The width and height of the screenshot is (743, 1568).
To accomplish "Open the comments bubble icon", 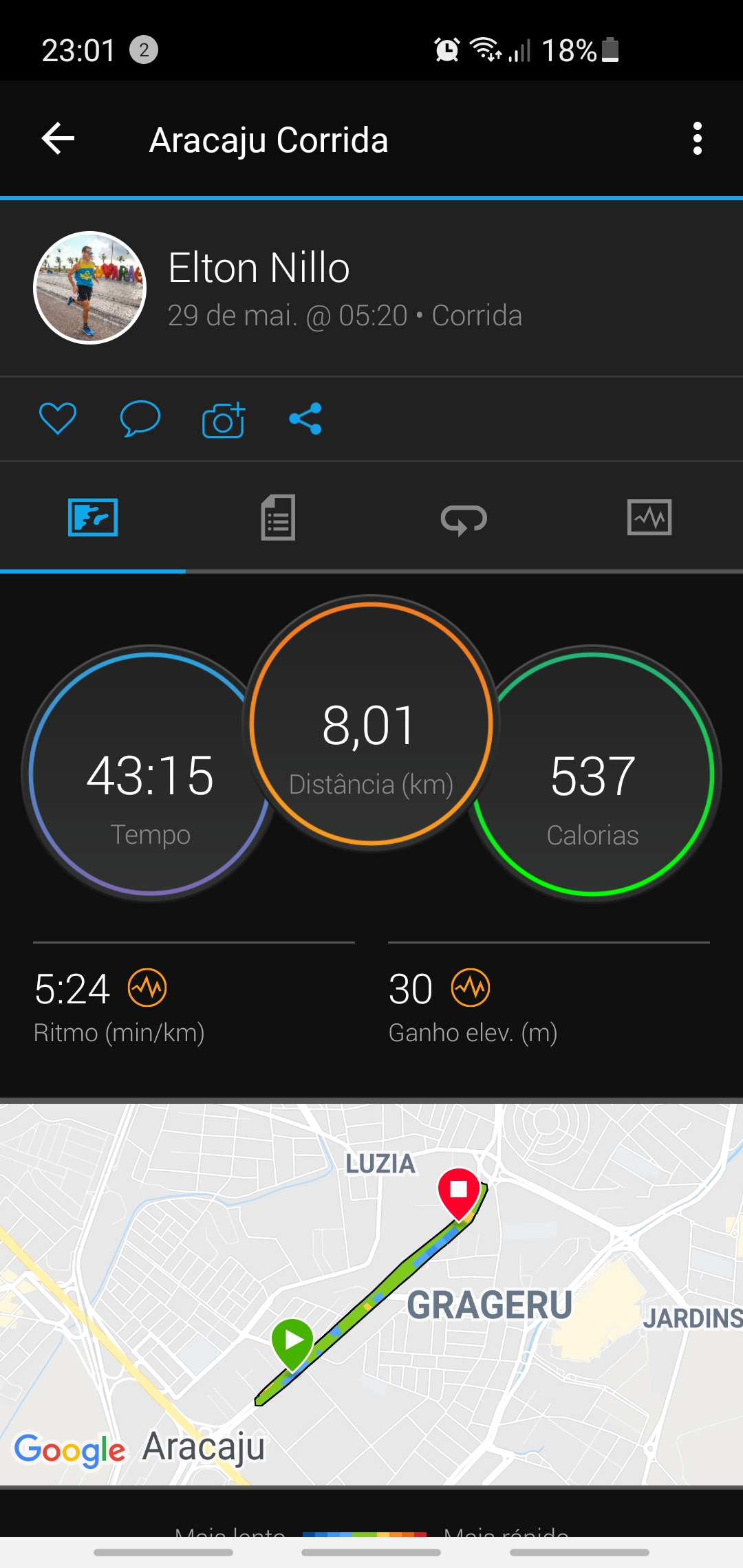I will [x=140, y=419].
